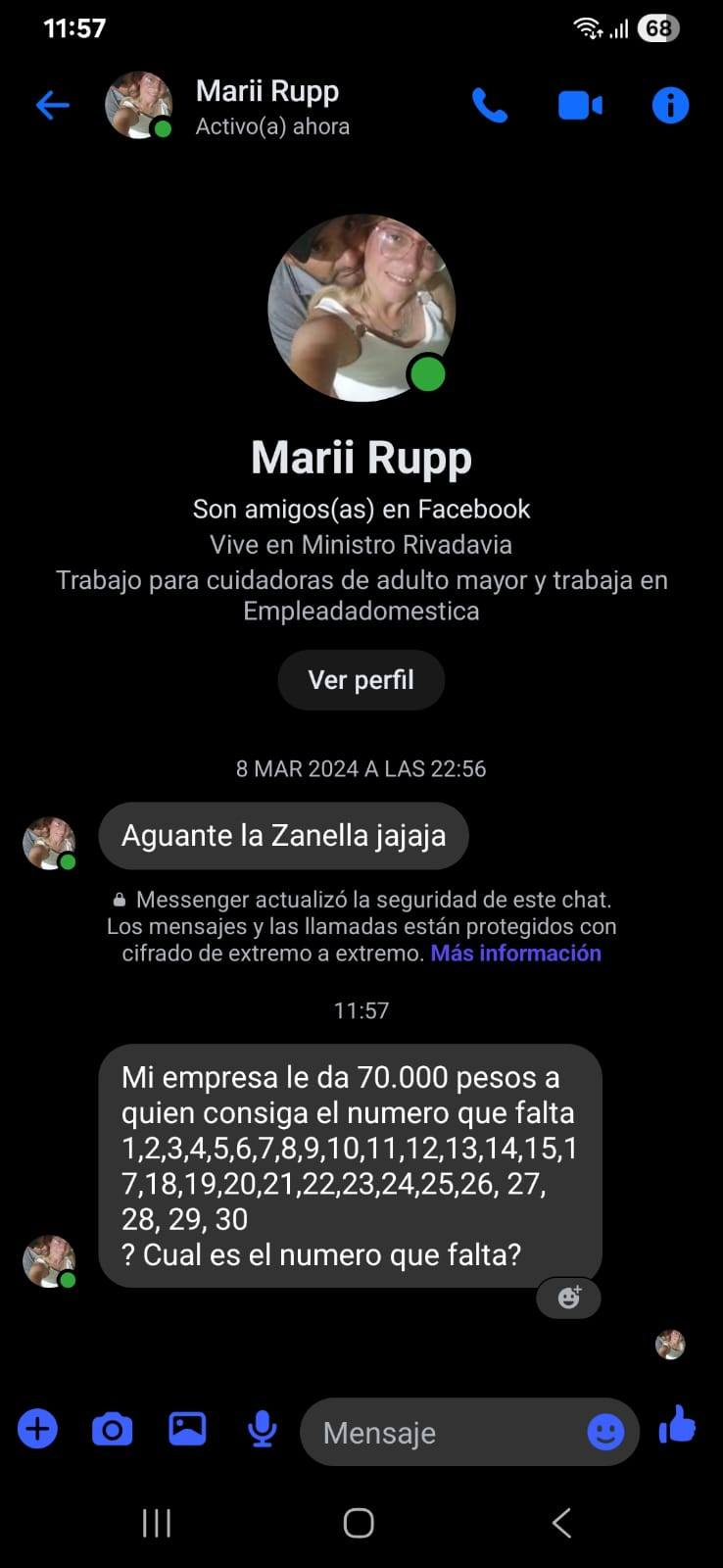Image resolution: width=723 pixels, height=1568 pixels.
Task: Tap the Ver perfil button
Action: (361, 680)
